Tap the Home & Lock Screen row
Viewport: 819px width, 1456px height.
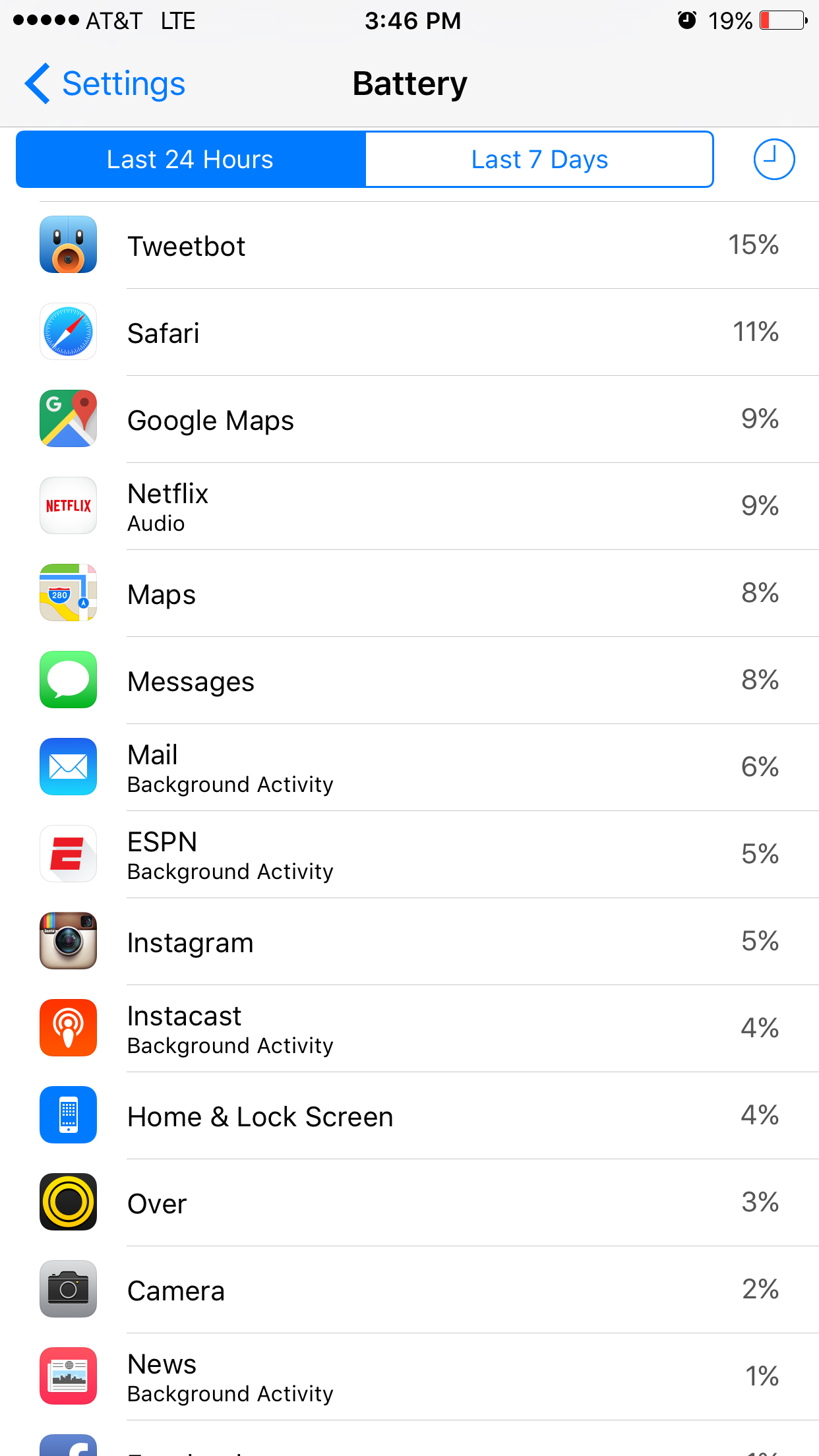[409, 1116]
